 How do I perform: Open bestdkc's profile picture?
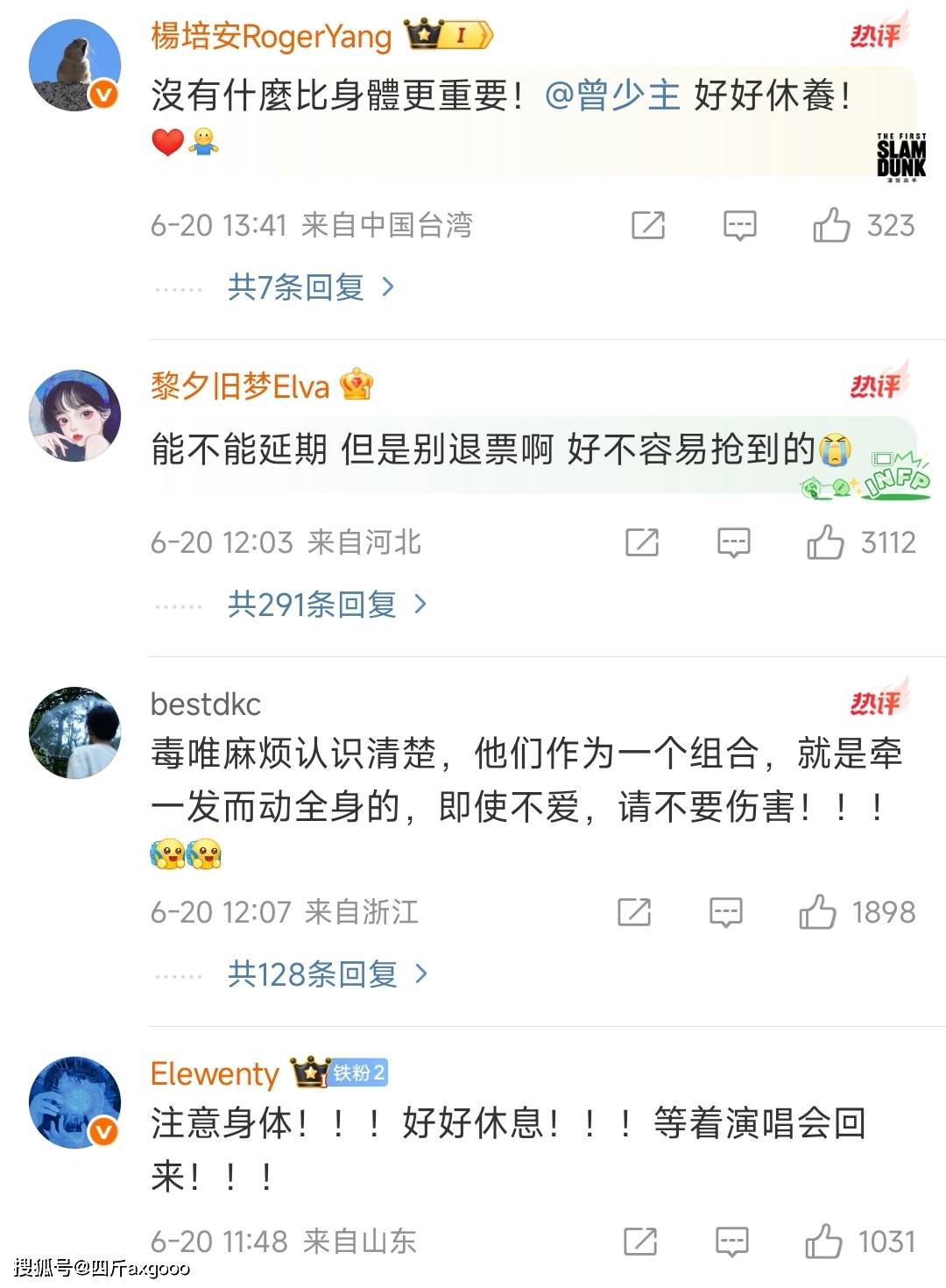click(74, 732)
